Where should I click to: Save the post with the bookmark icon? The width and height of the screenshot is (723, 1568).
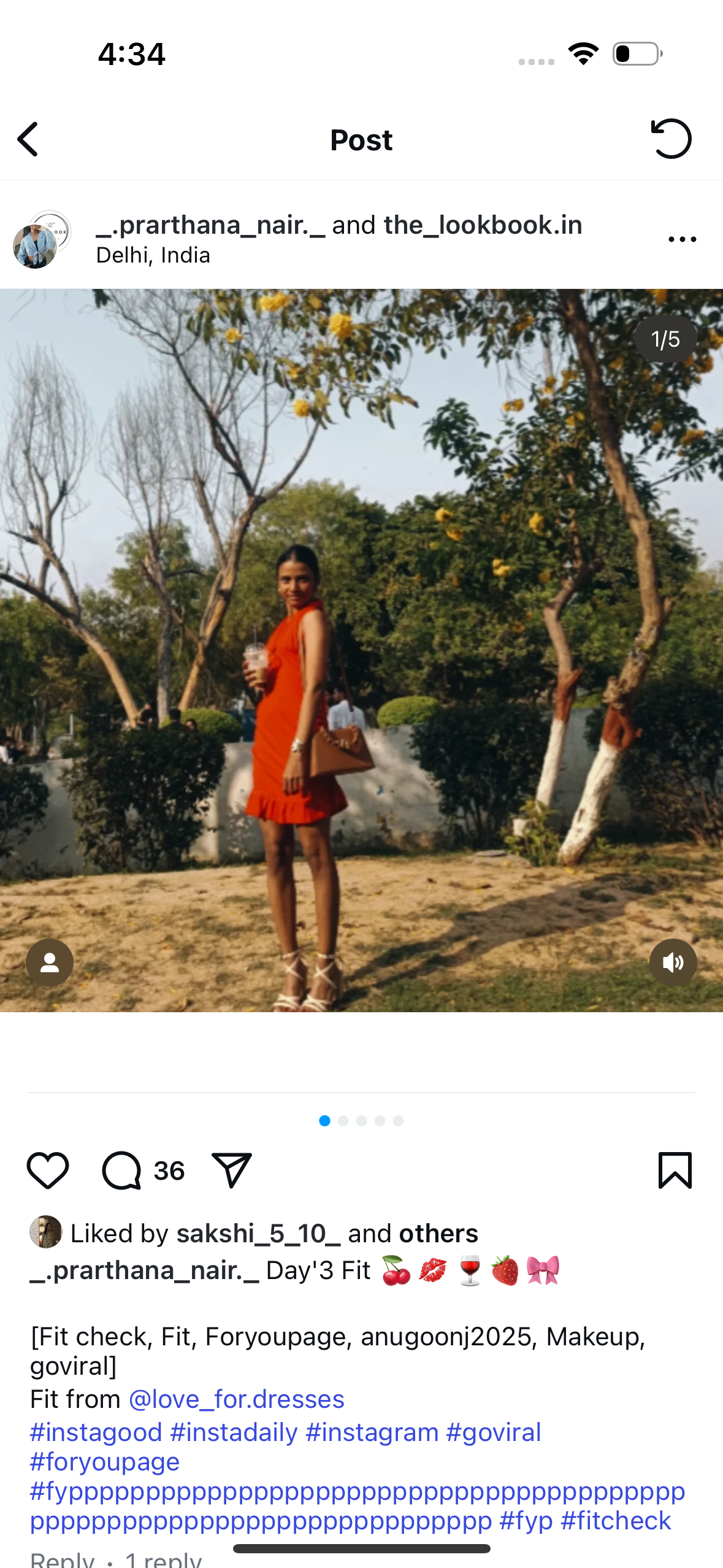[675, 1170]
